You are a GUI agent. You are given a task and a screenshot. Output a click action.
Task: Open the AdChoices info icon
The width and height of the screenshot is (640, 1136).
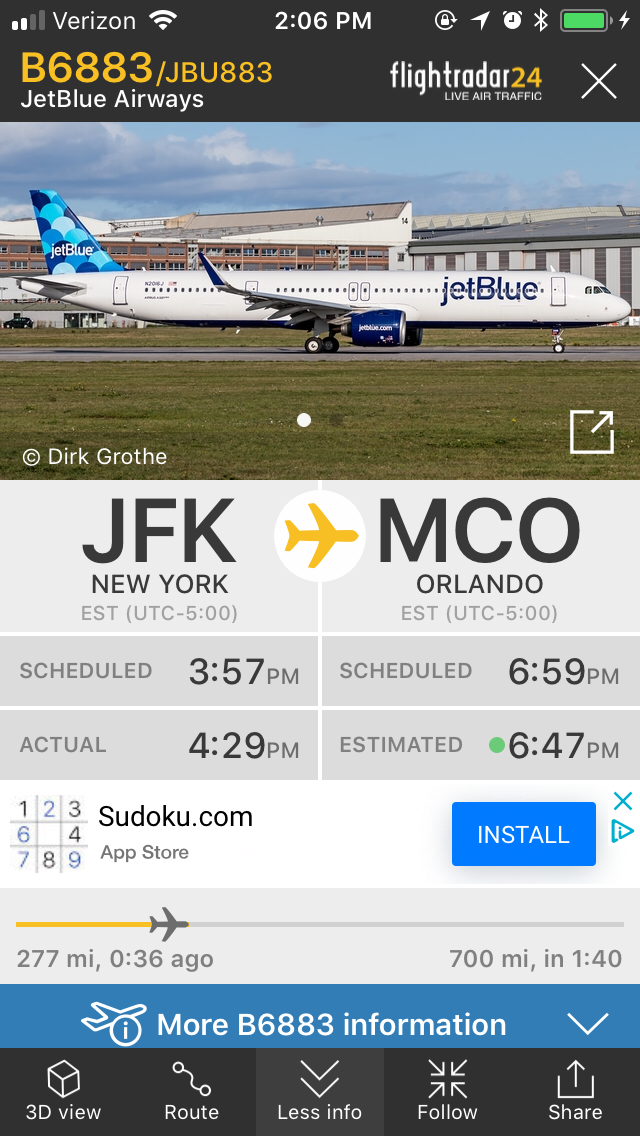click(622, 831)
